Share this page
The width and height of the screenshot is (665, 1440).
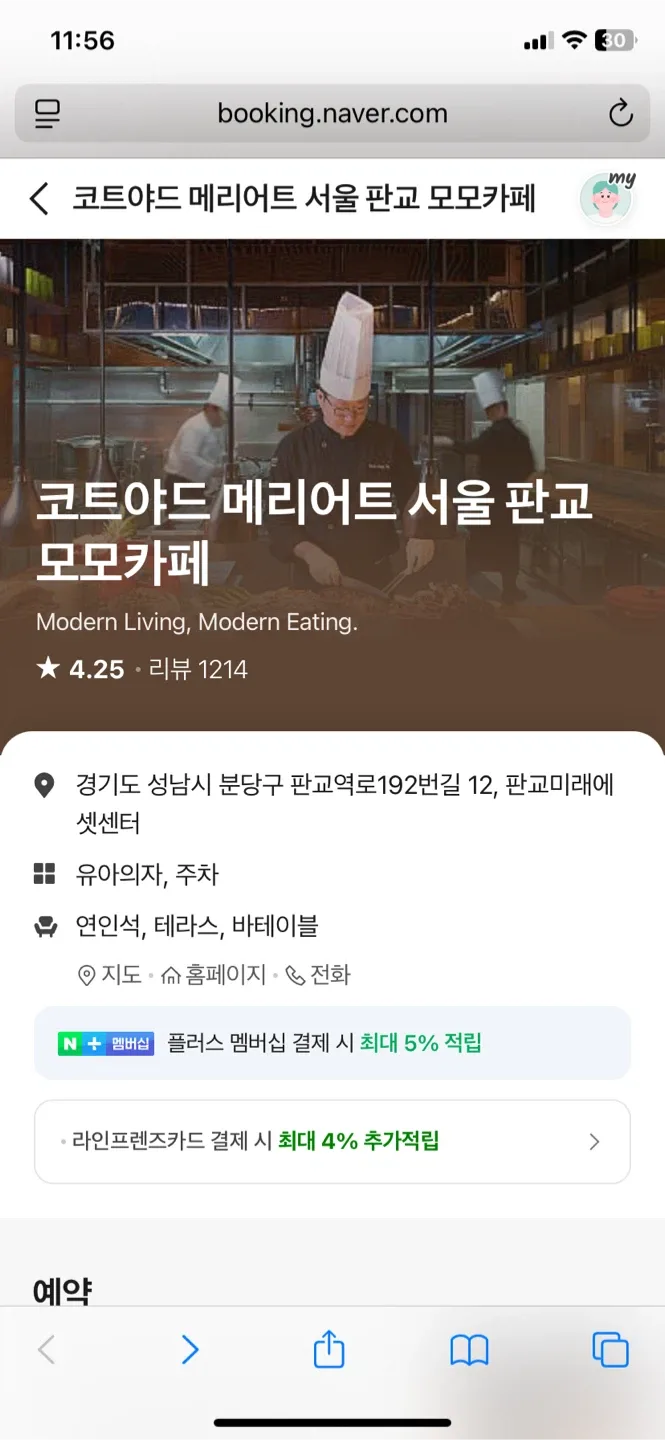(329, 1351)
